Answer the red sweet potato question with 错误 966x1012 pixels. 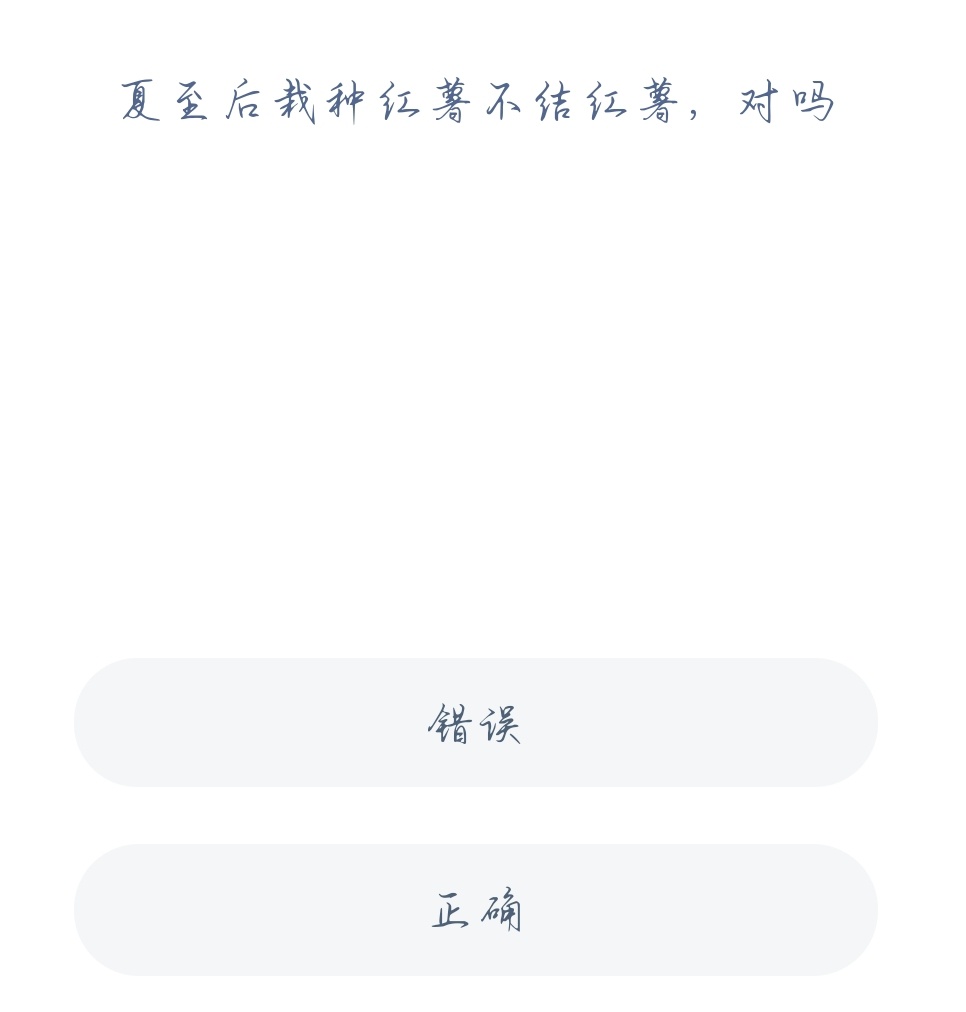[475, 722]
